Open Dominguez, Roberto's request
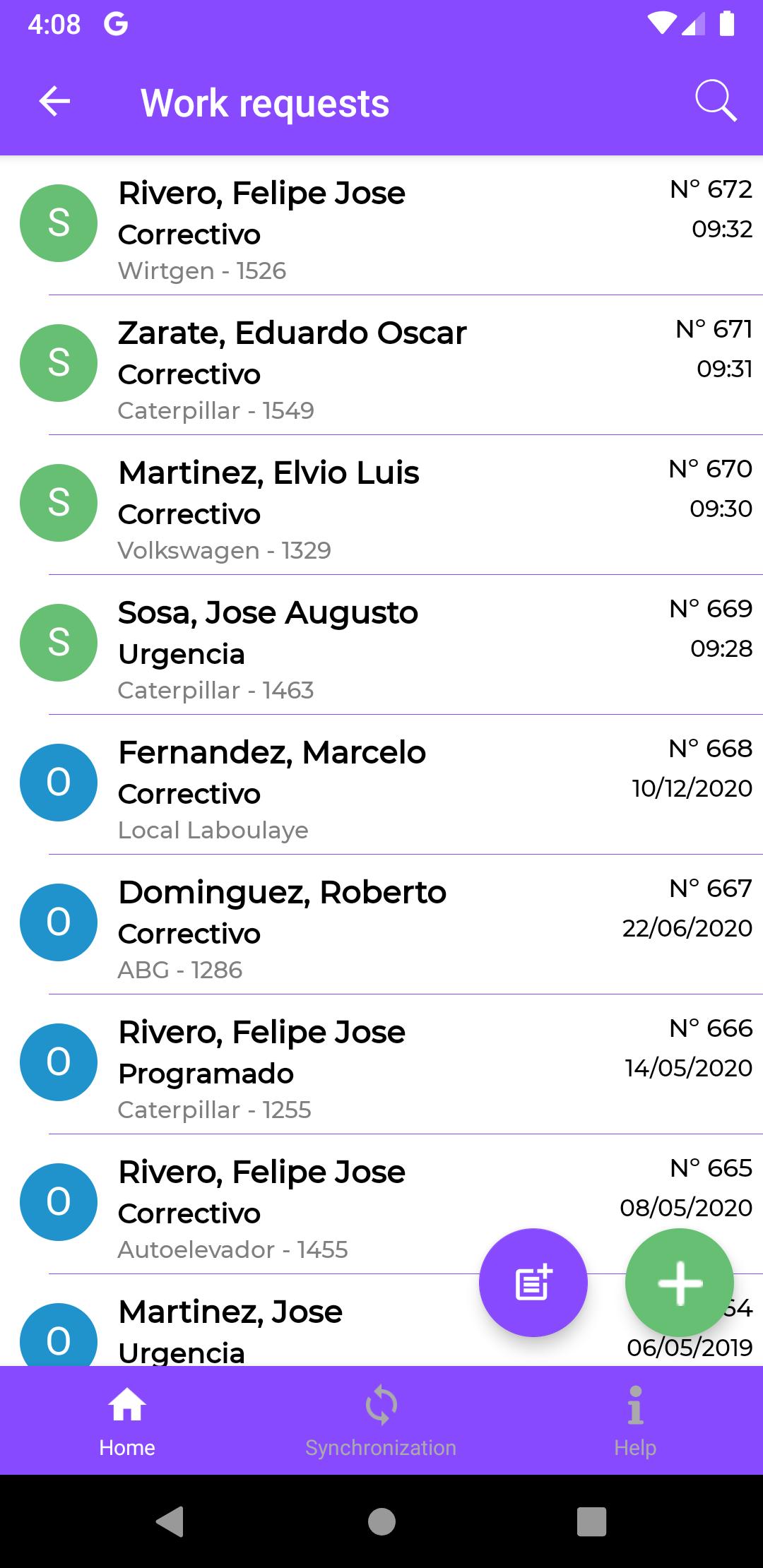 click(381, 925)
